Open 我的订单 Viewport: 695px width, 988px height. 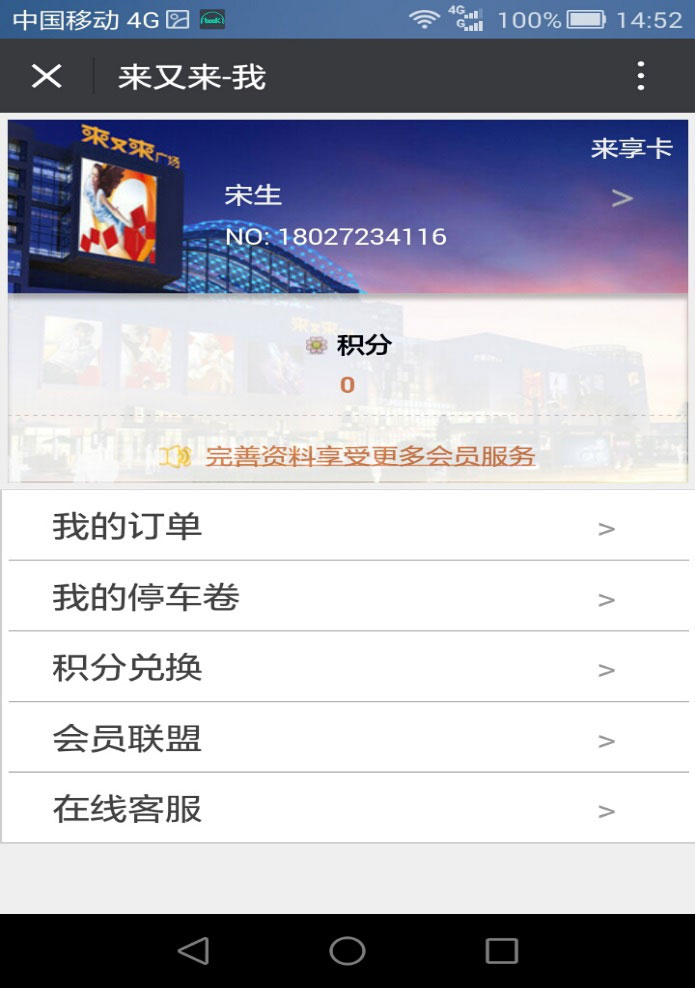(347, 526)
